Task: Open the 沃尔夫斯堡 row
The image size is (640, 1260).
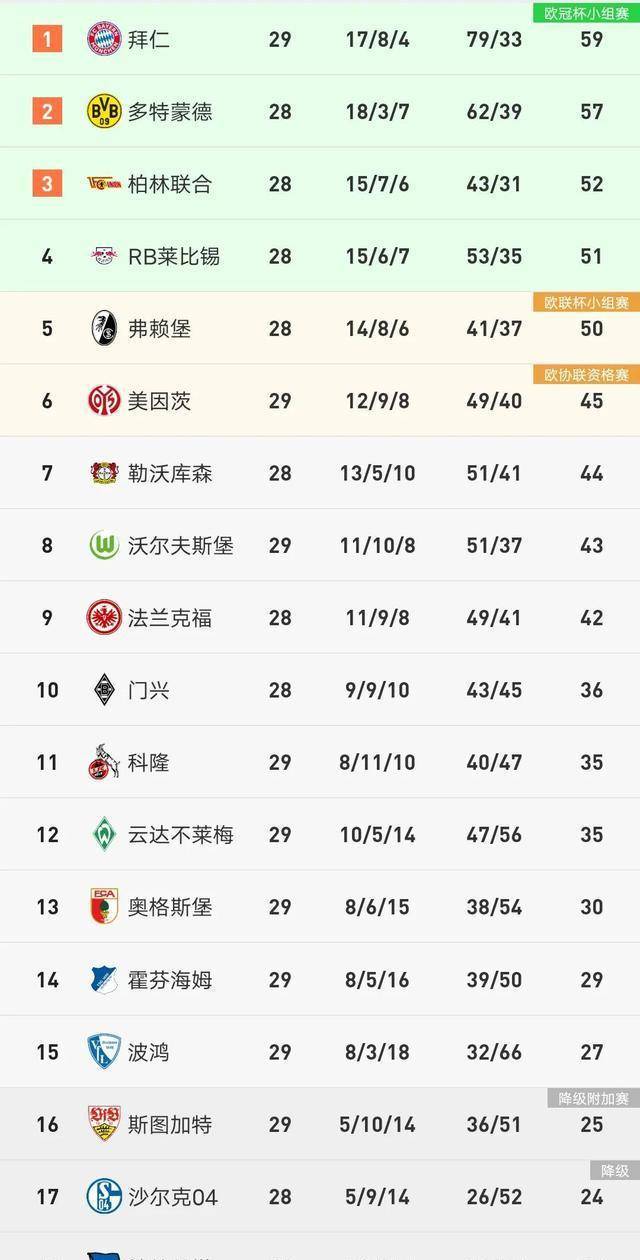Action: tap(180, 546)
